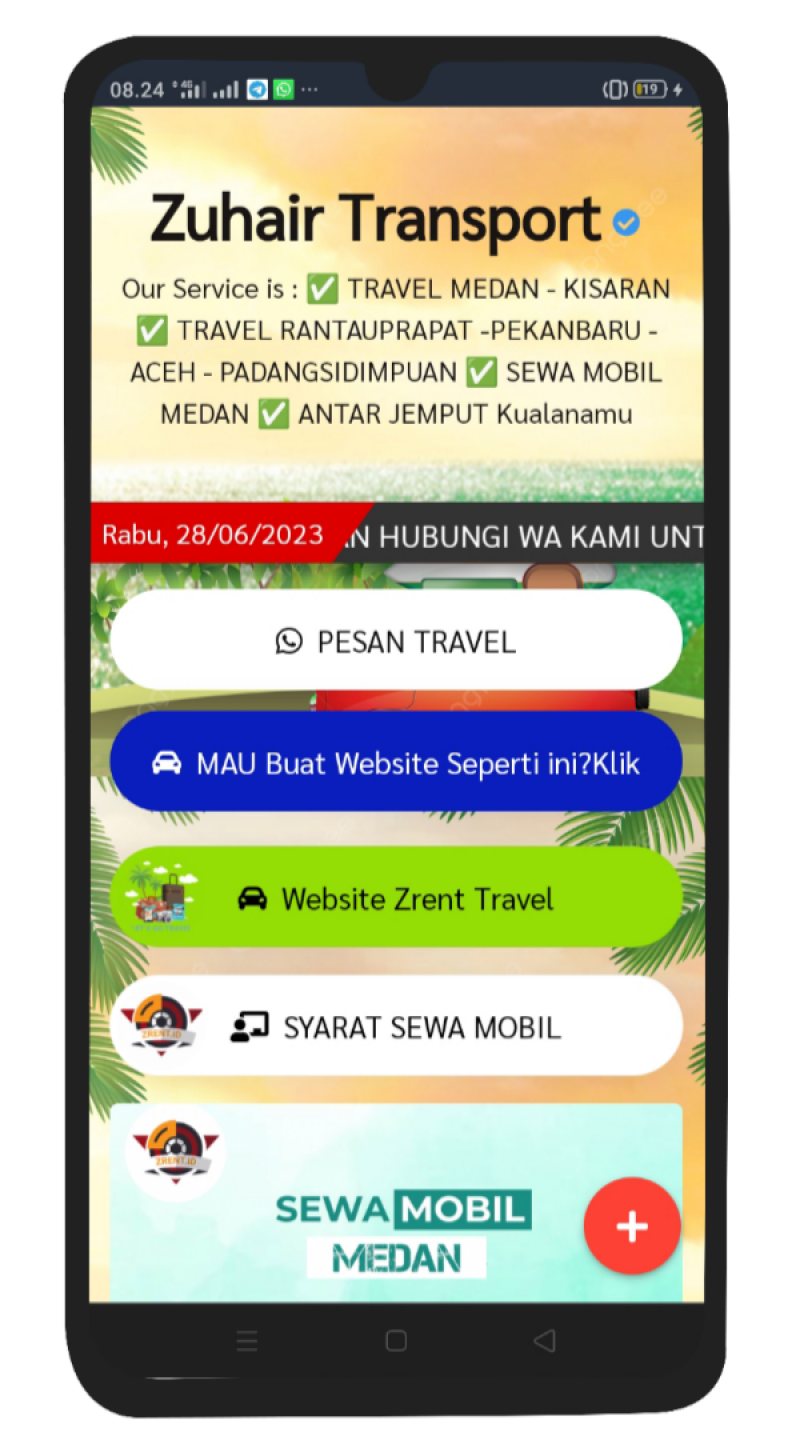
Task: Tap the red plus floating button
Action: (632, 1226)
